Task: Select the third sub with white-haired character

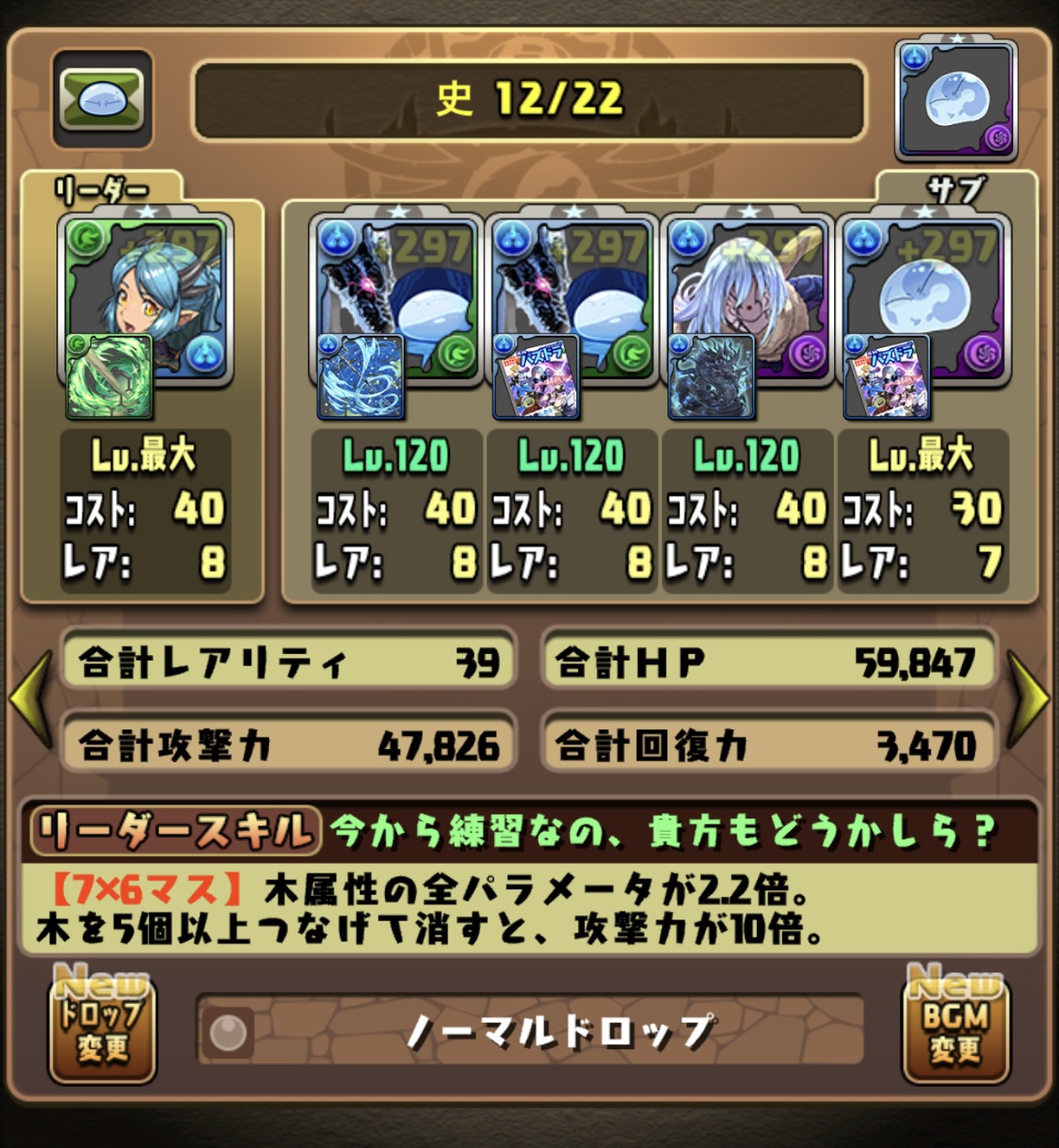Action: pos(747,299)
